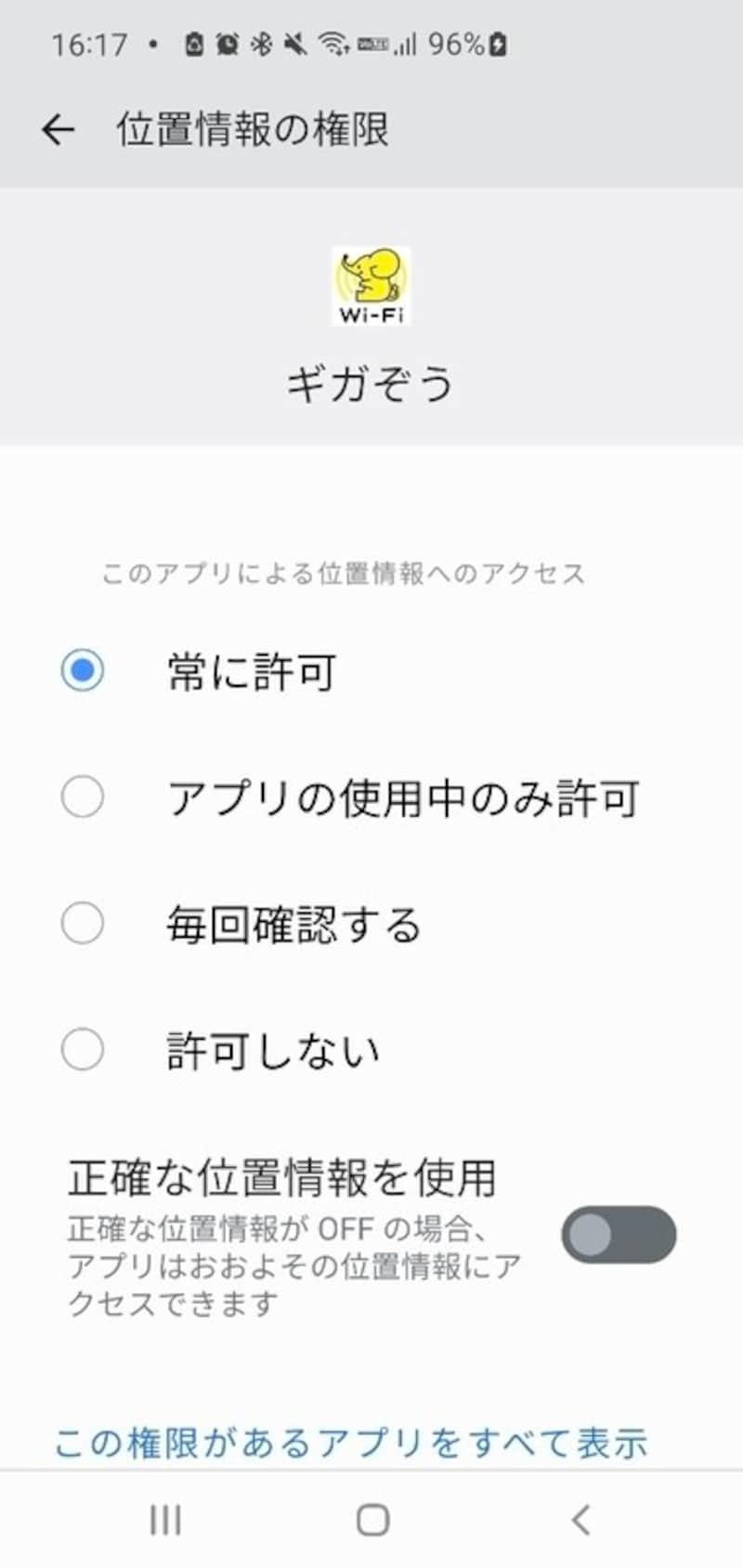Select 許可しない to deny location

pyautogui.click(x=83, y=1050)
